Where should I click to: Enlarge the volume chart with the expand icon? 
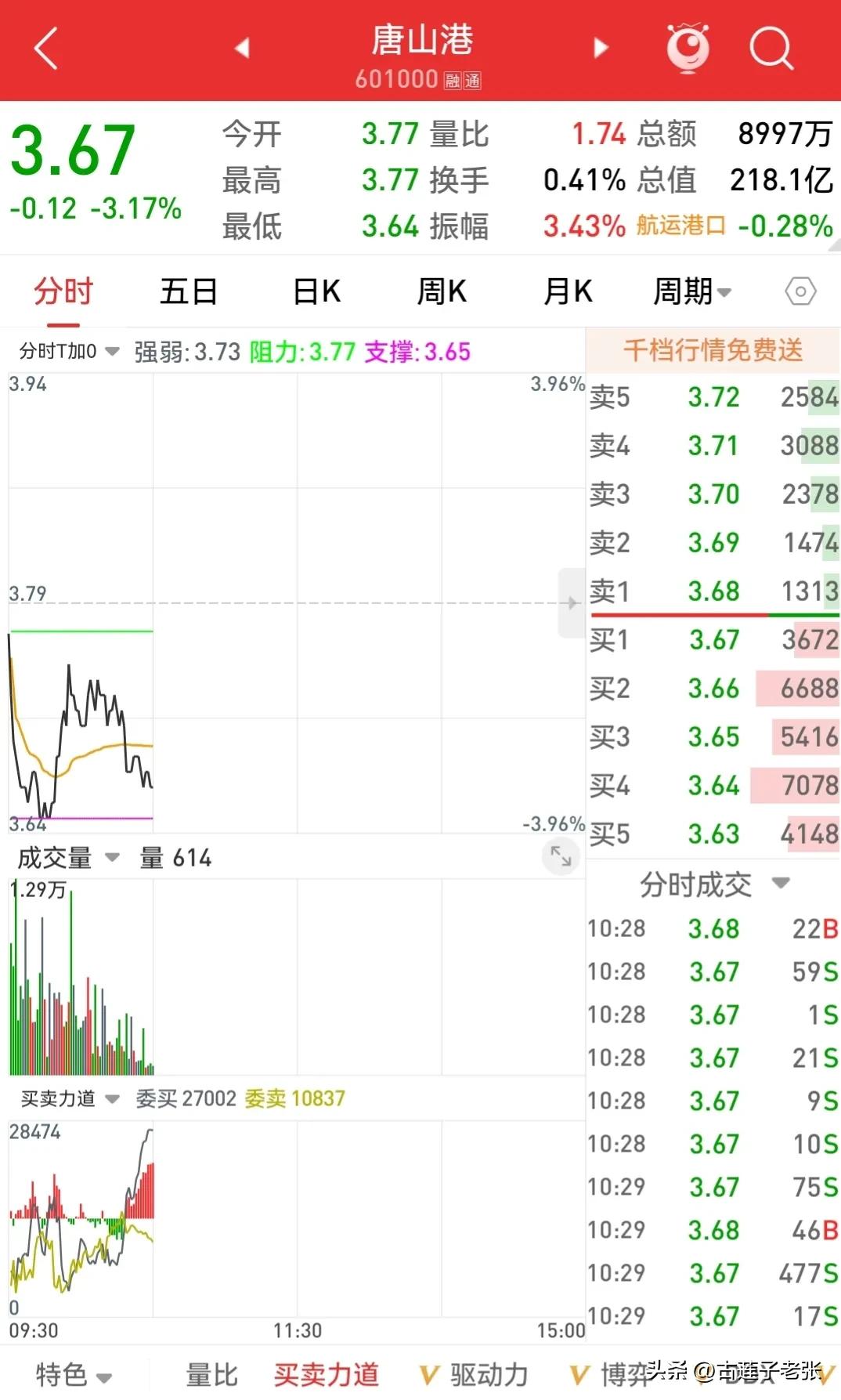[x=561, y=856]
